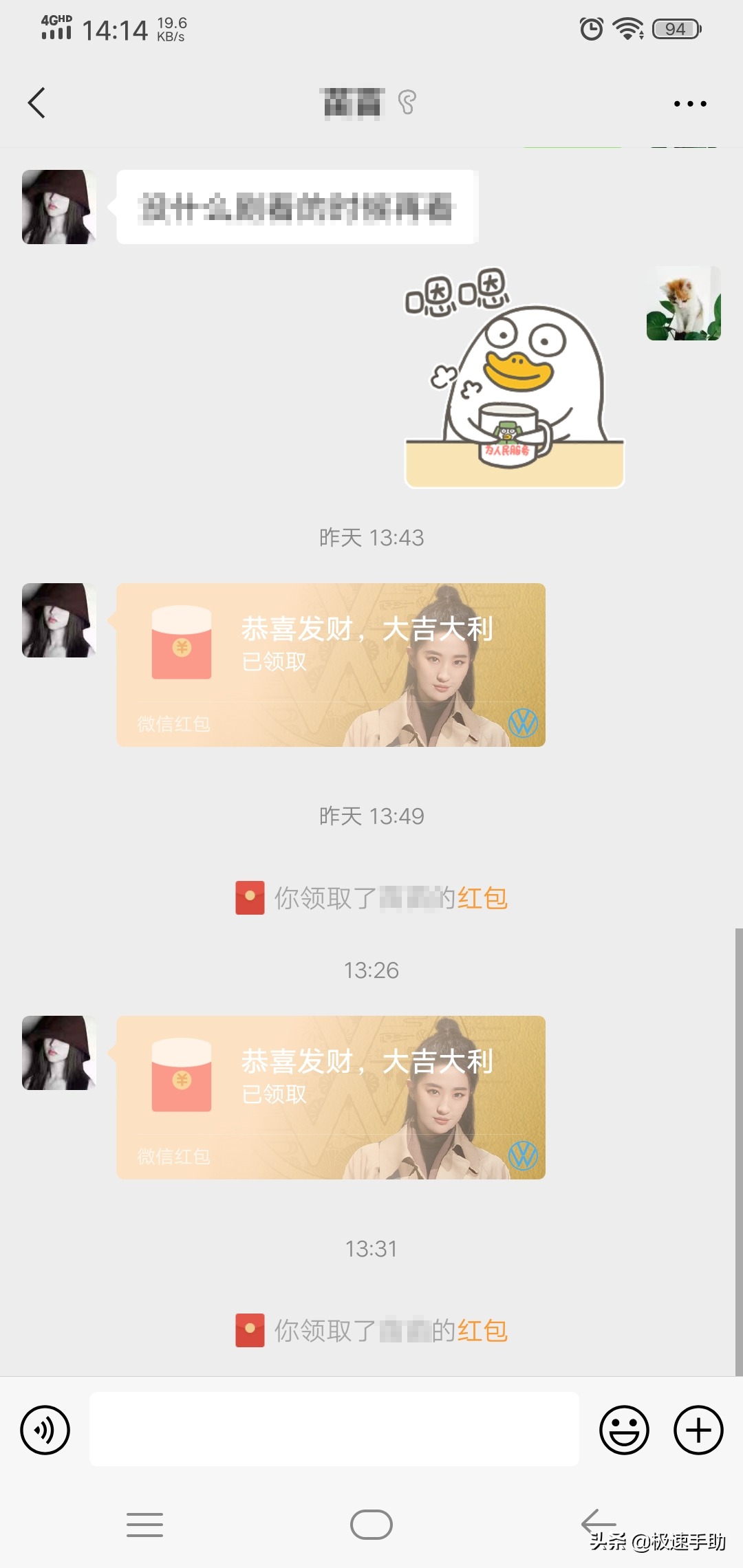The height and width of the screenshot is (1568, 743).
Task: Open the top red packet card sent yesterday
Action: pyautogui.click(x=329, y=664)
